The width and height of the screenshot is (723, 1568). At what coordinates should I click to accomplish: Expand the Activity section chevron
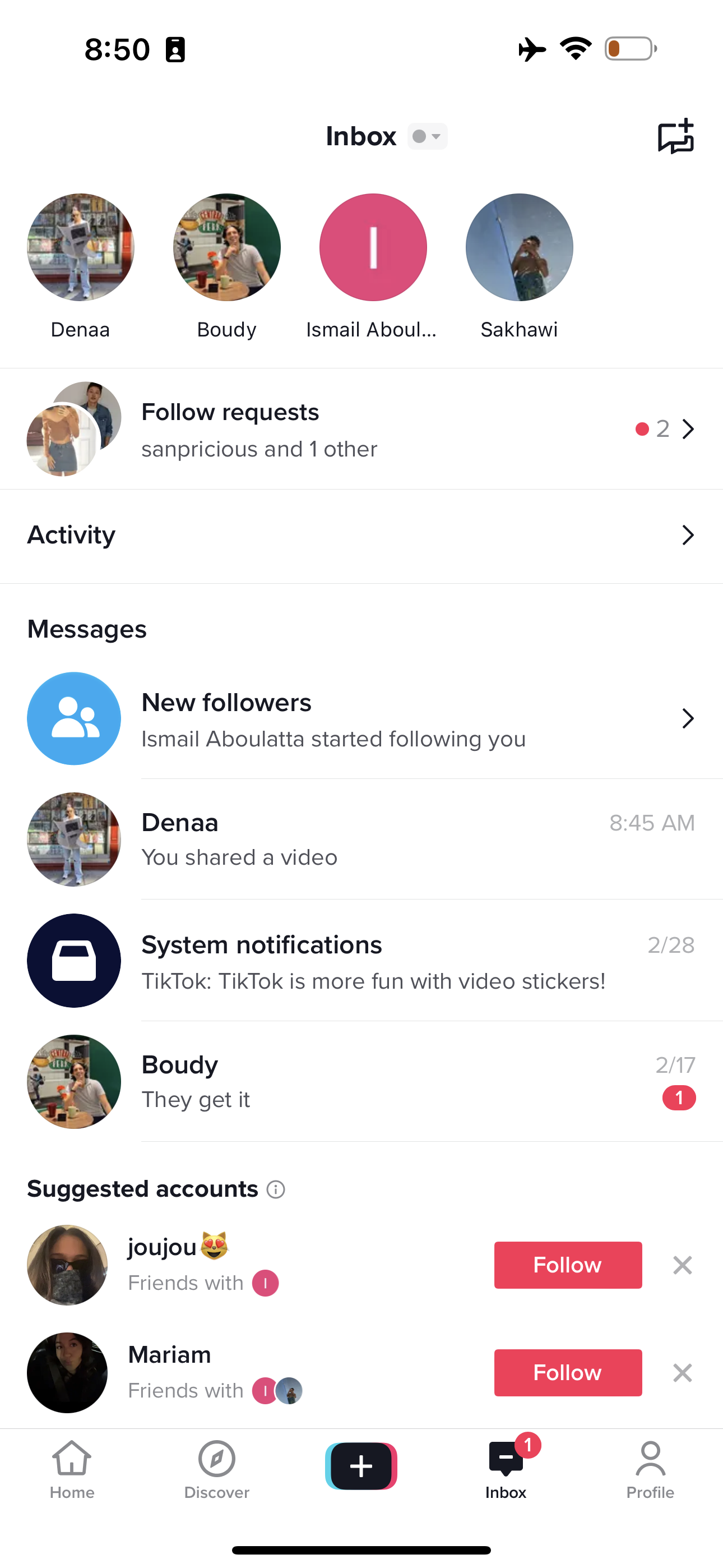(688, 535)
